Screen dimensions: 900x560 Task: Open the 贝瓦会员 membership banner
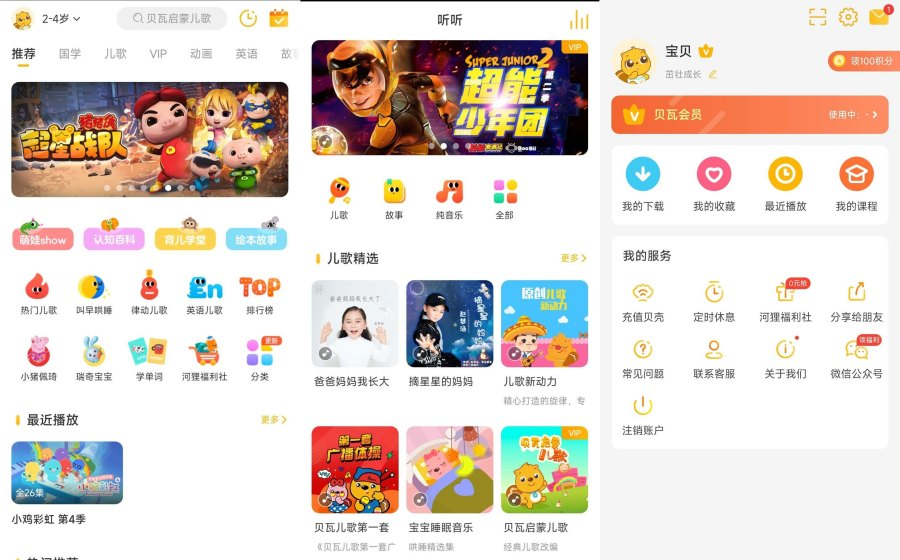pos(749,115)
